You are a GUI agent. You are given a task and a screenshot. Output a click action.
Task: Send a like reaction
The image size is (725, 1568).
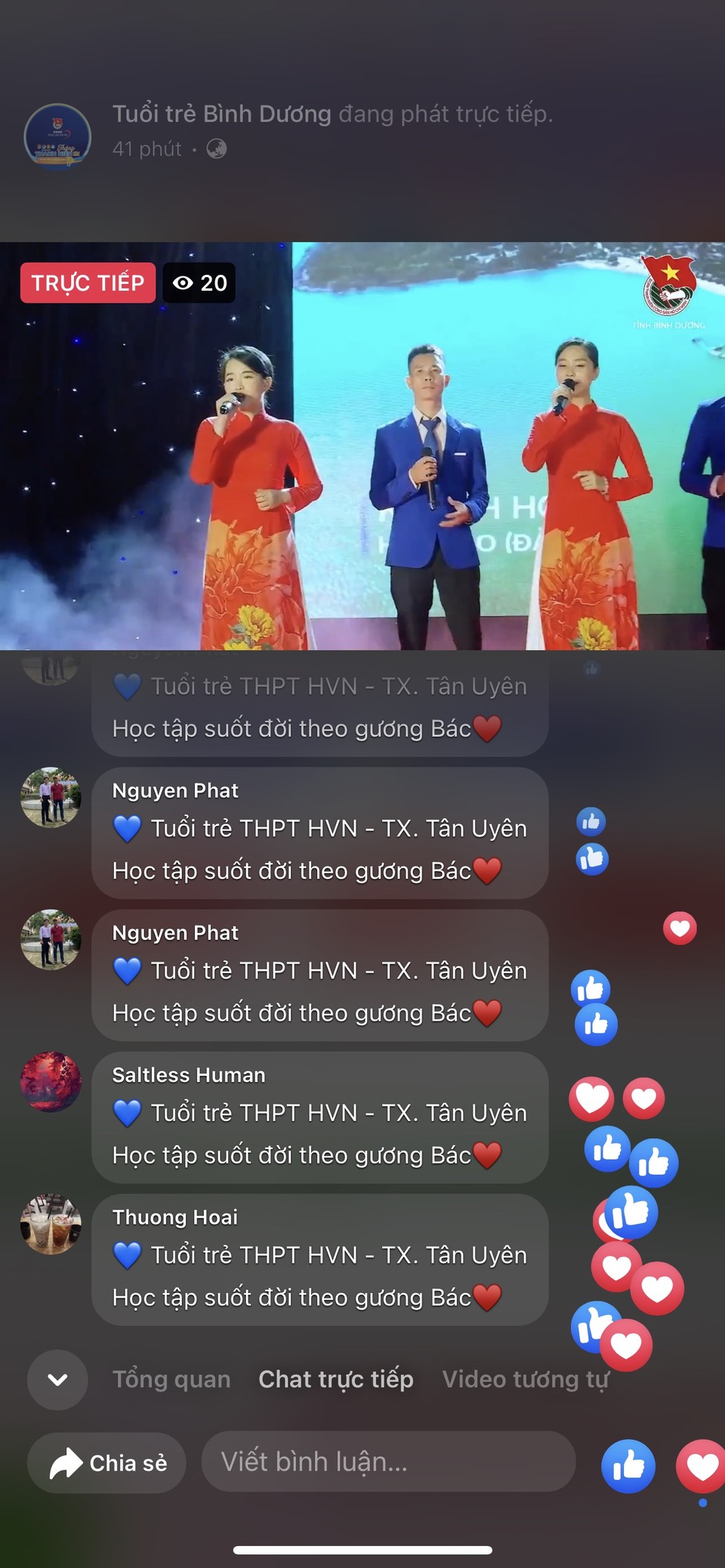628,1466
